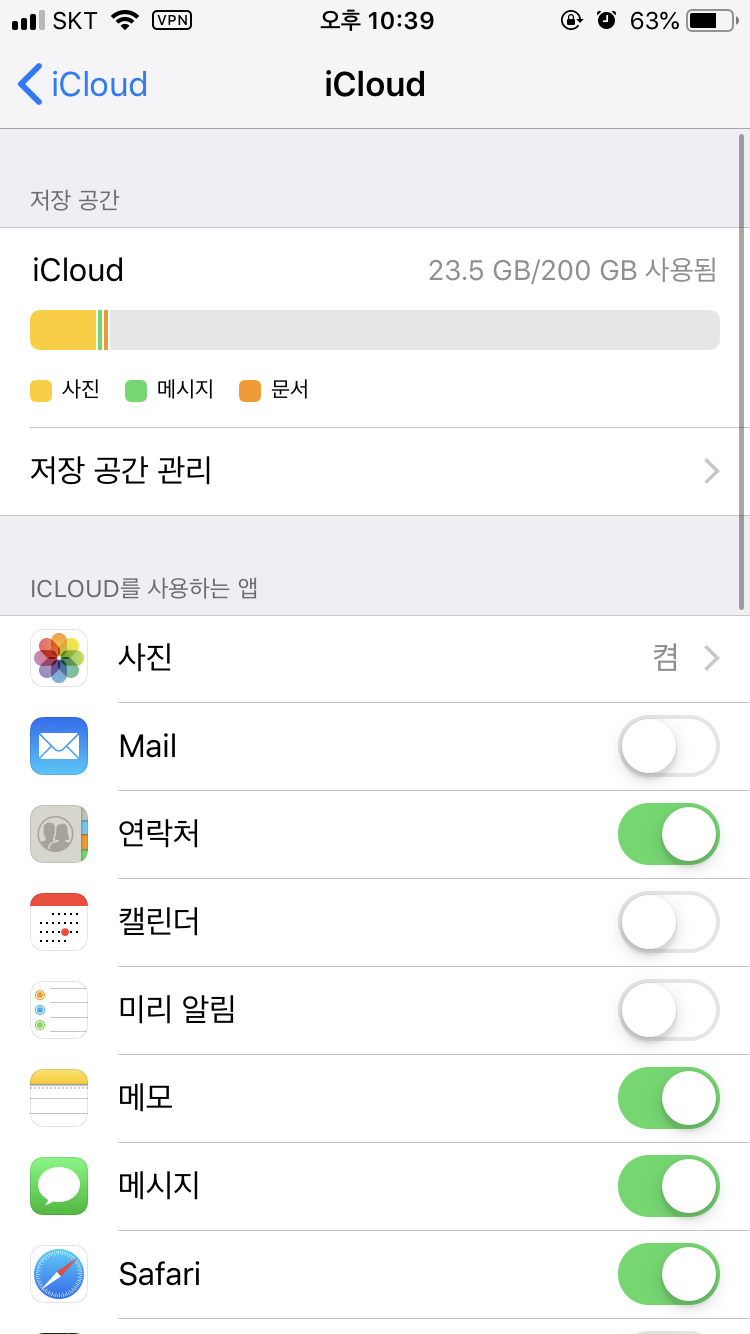Enable iCloud for Mail
Viewport: 750px width, 1334px height.
[x=668, y=746]
